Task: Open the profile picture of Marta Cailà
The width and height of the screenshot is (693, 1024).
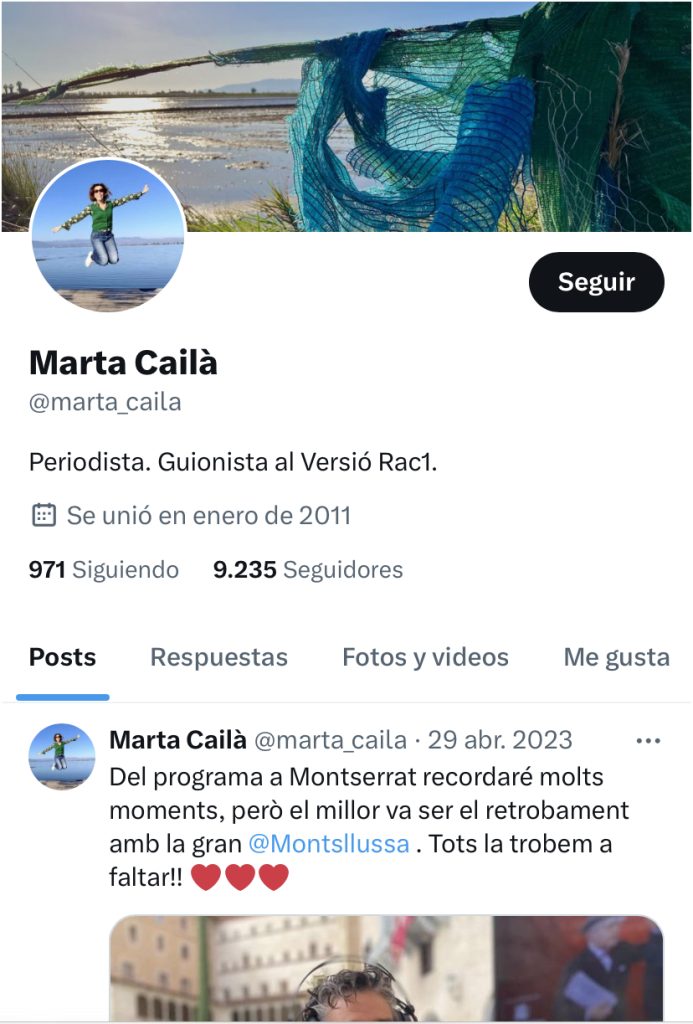Action: click(x=107, y=236)
